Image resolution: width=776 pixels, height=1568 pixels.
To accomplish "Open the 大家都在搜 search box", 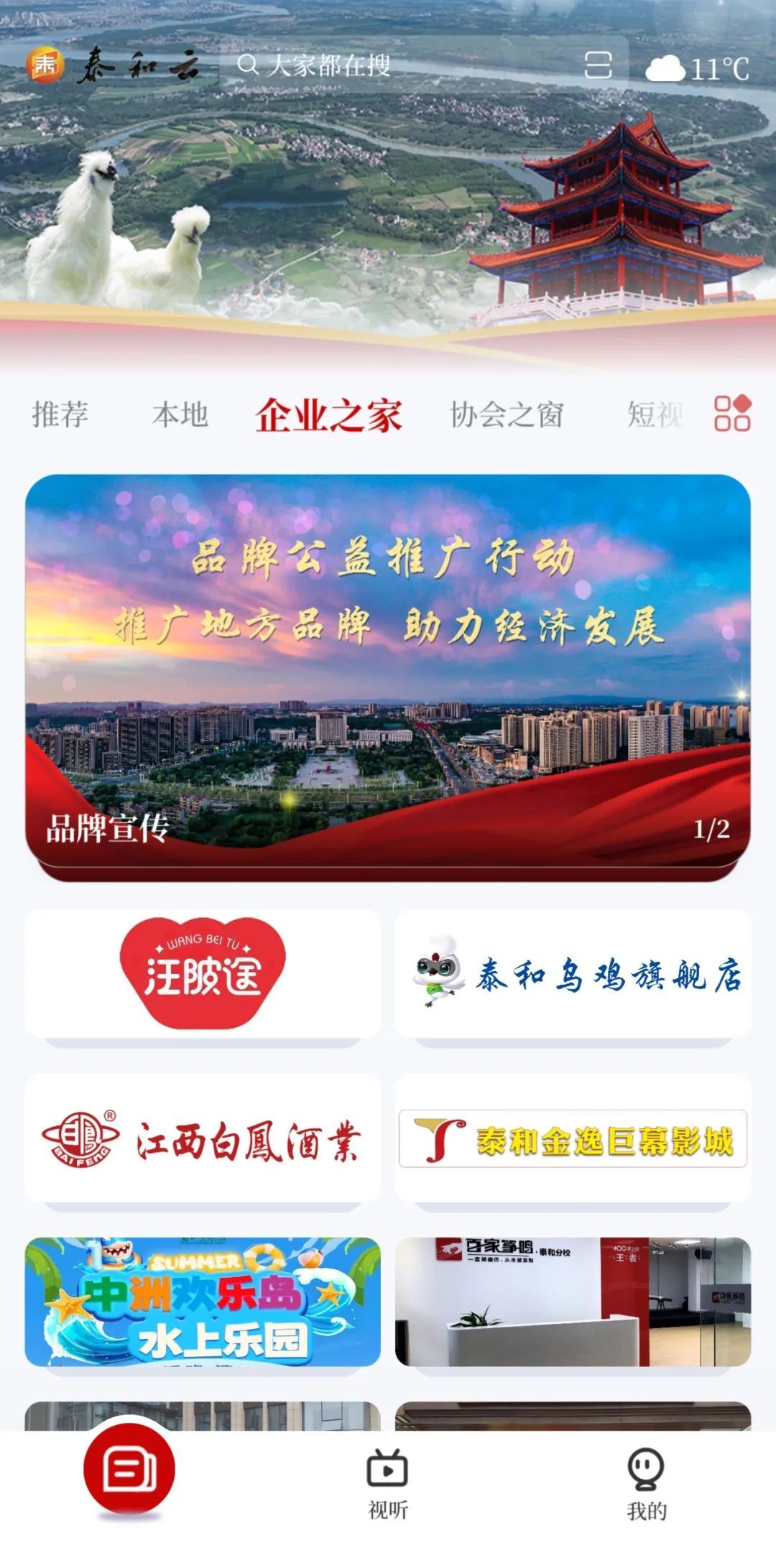I will point(401,65).
